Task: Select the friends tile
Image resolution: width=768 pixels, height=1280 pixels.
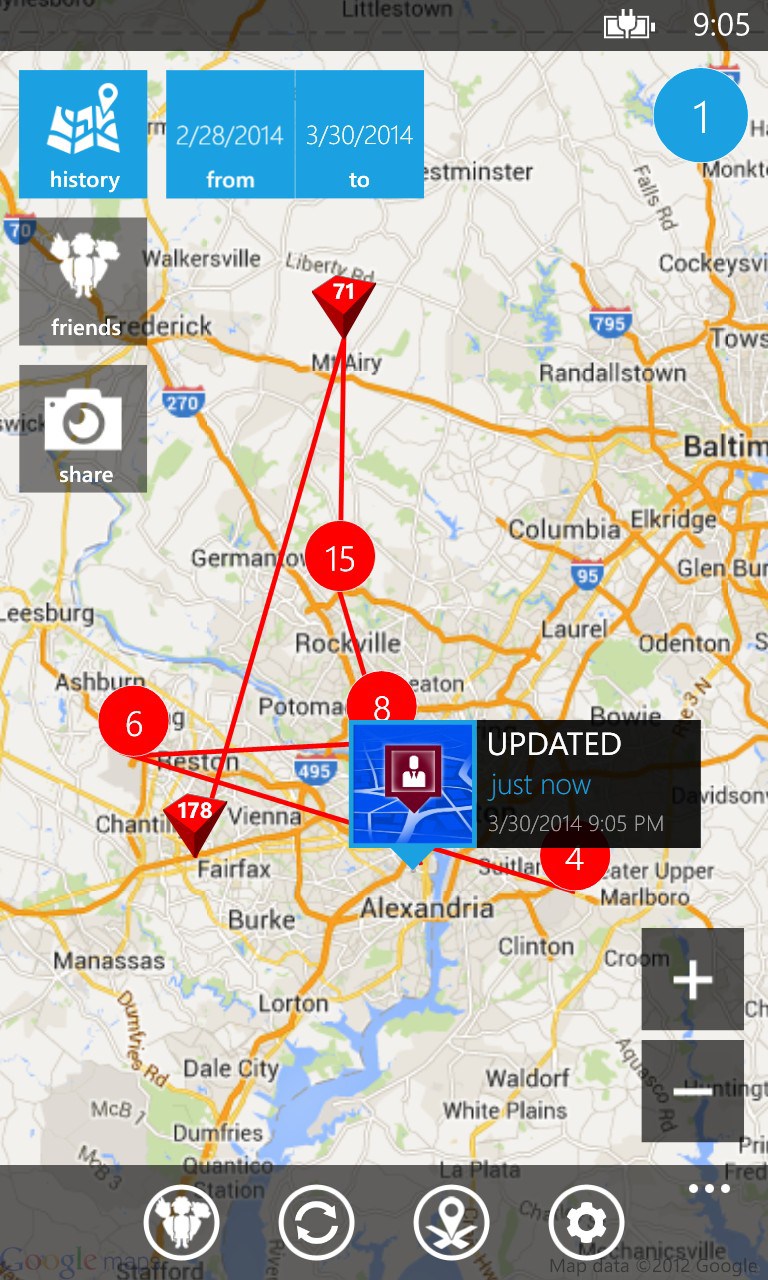Action: [83, 281]
